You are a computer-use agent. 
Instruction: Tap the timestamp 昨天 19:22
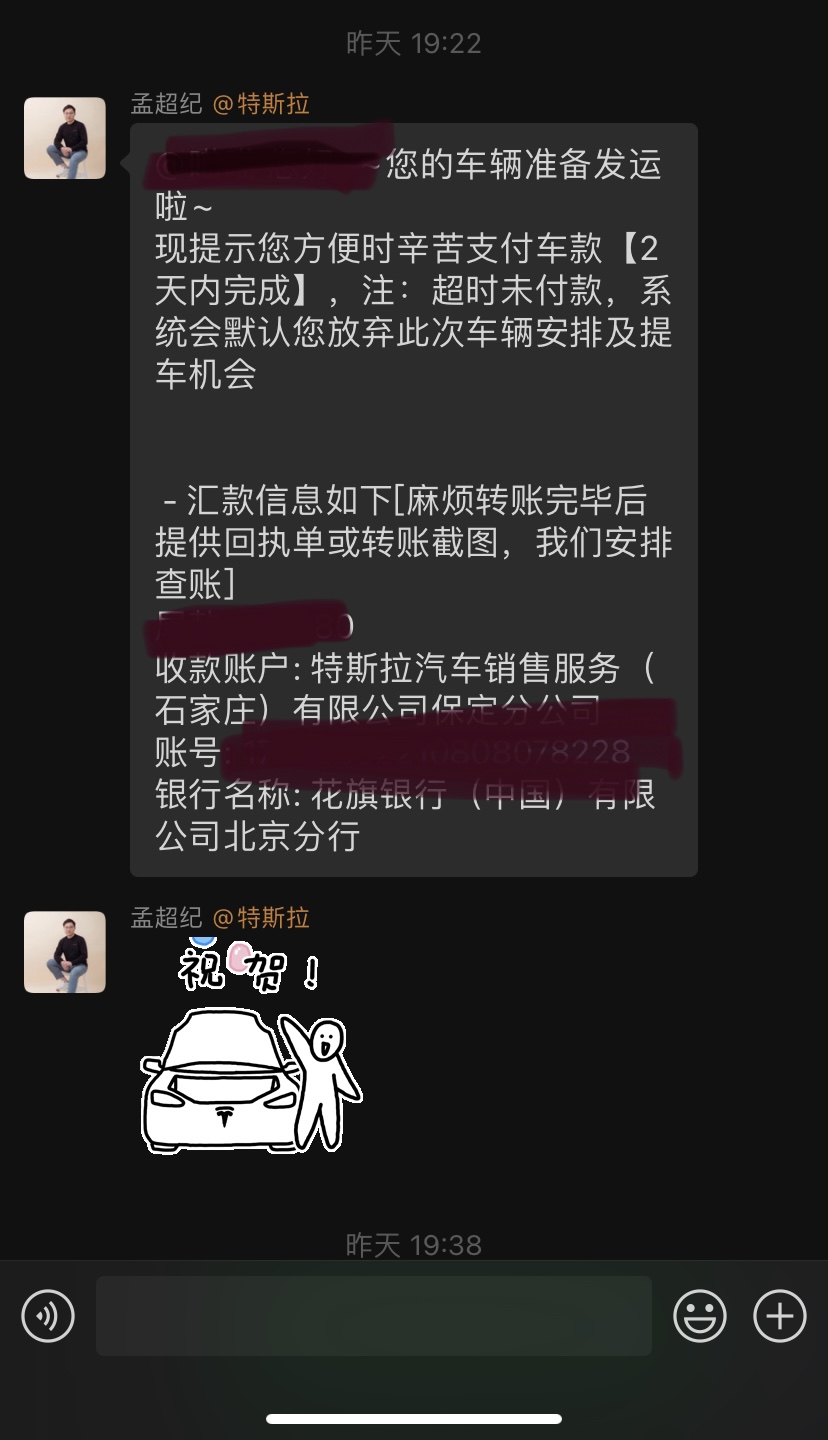click(413, 42)
